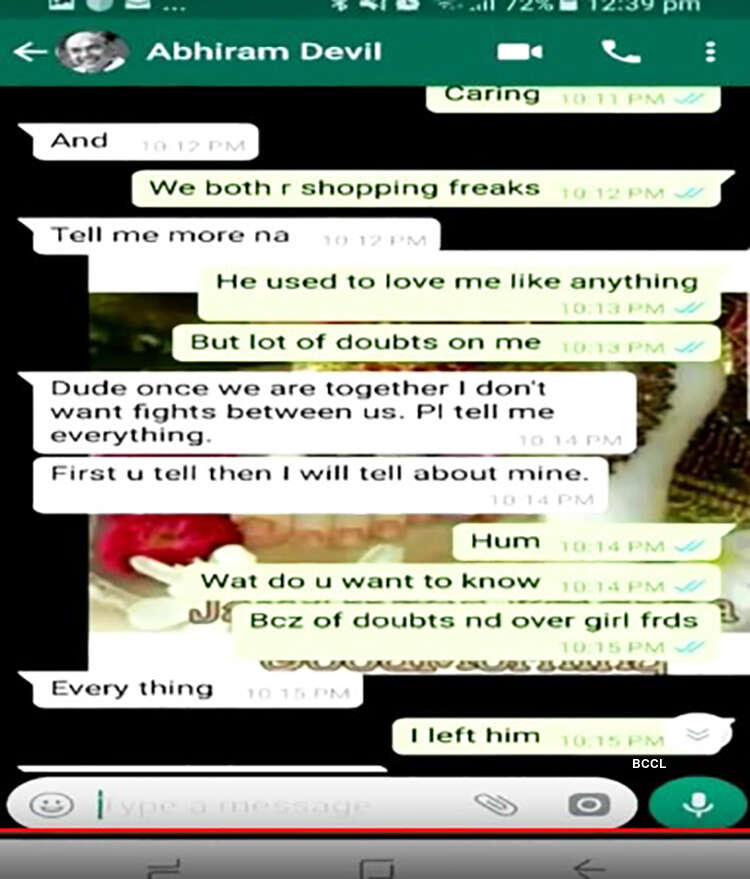The width and height of the screenshot is (750, 879).
Task: Go back to the chats list
Action: [x=28, y=52]
